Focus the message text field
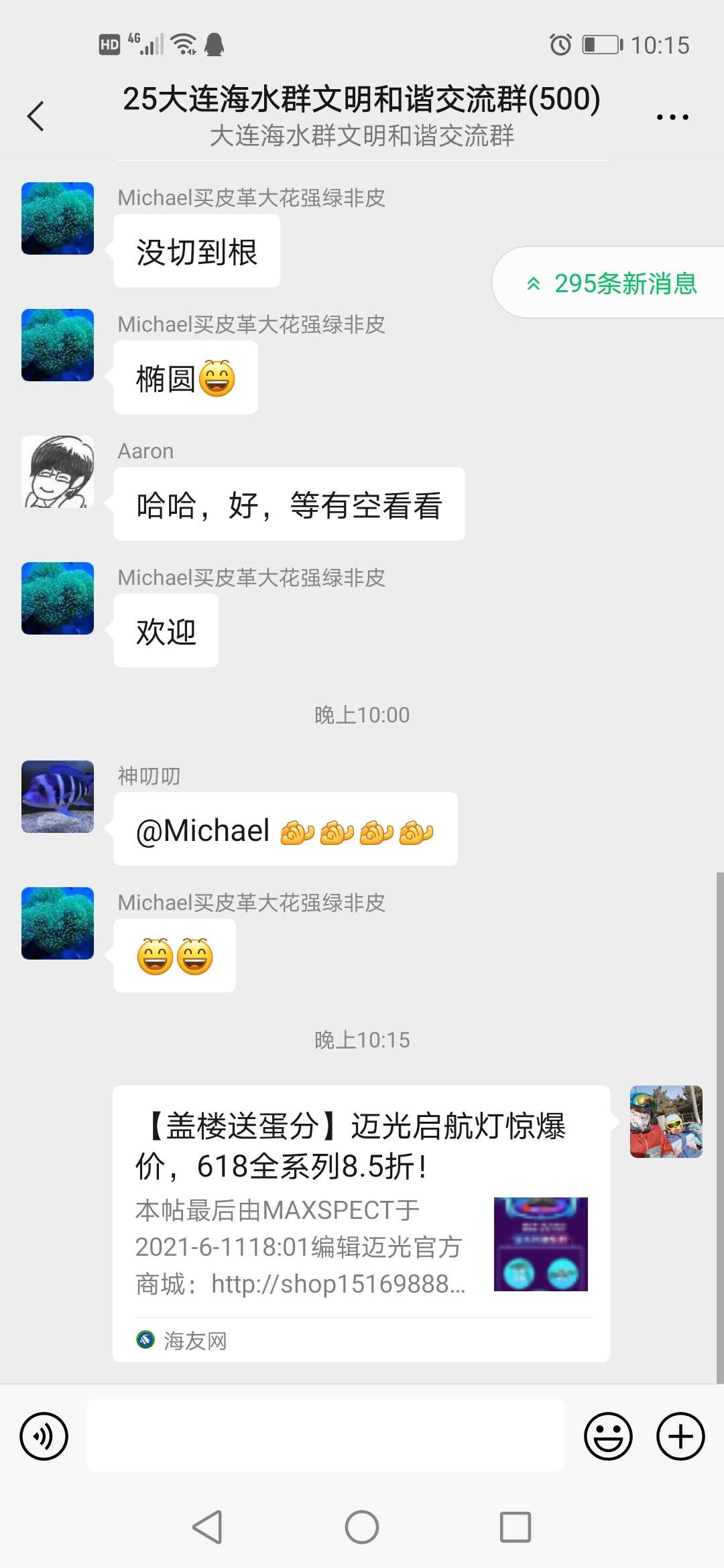Image resolution: width=724 pixels, height=1568 pixels. click(x=325, y=1435)
